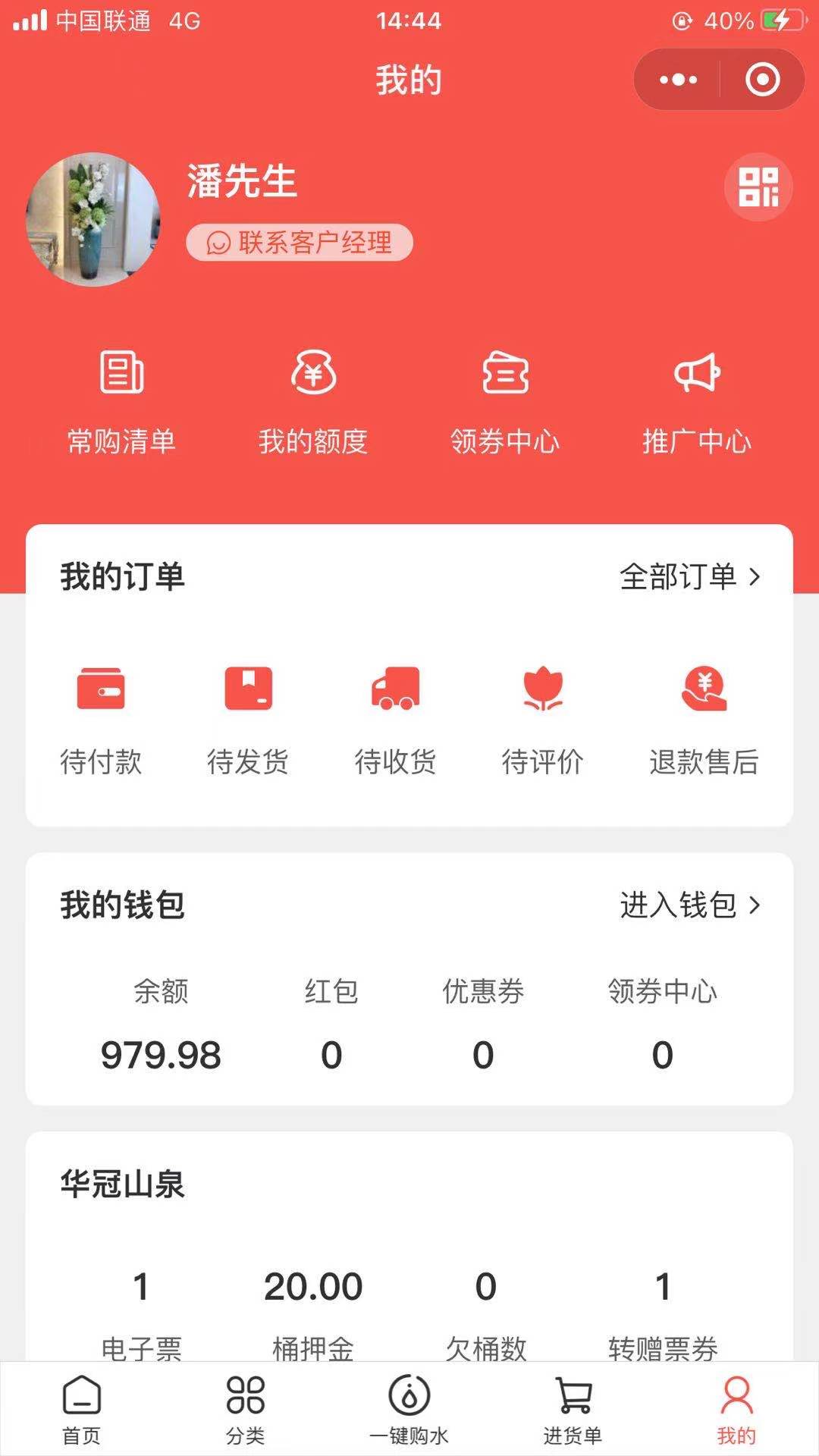Close the mini-program with the circle icon
Screen dimensions: 819x1456
pos(762,80)
